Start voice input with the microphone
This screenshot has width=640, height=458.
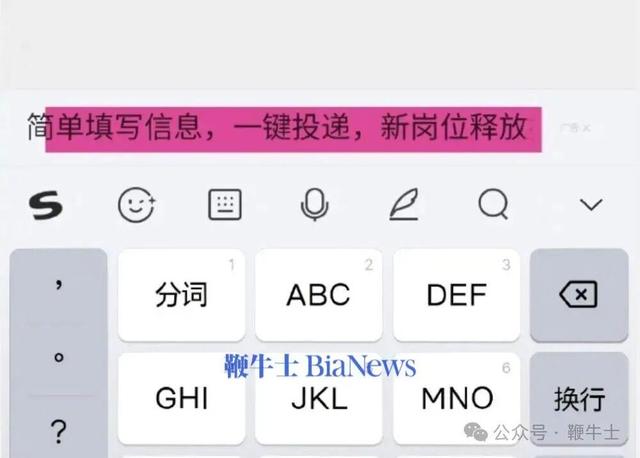click(x=314, y=205)
